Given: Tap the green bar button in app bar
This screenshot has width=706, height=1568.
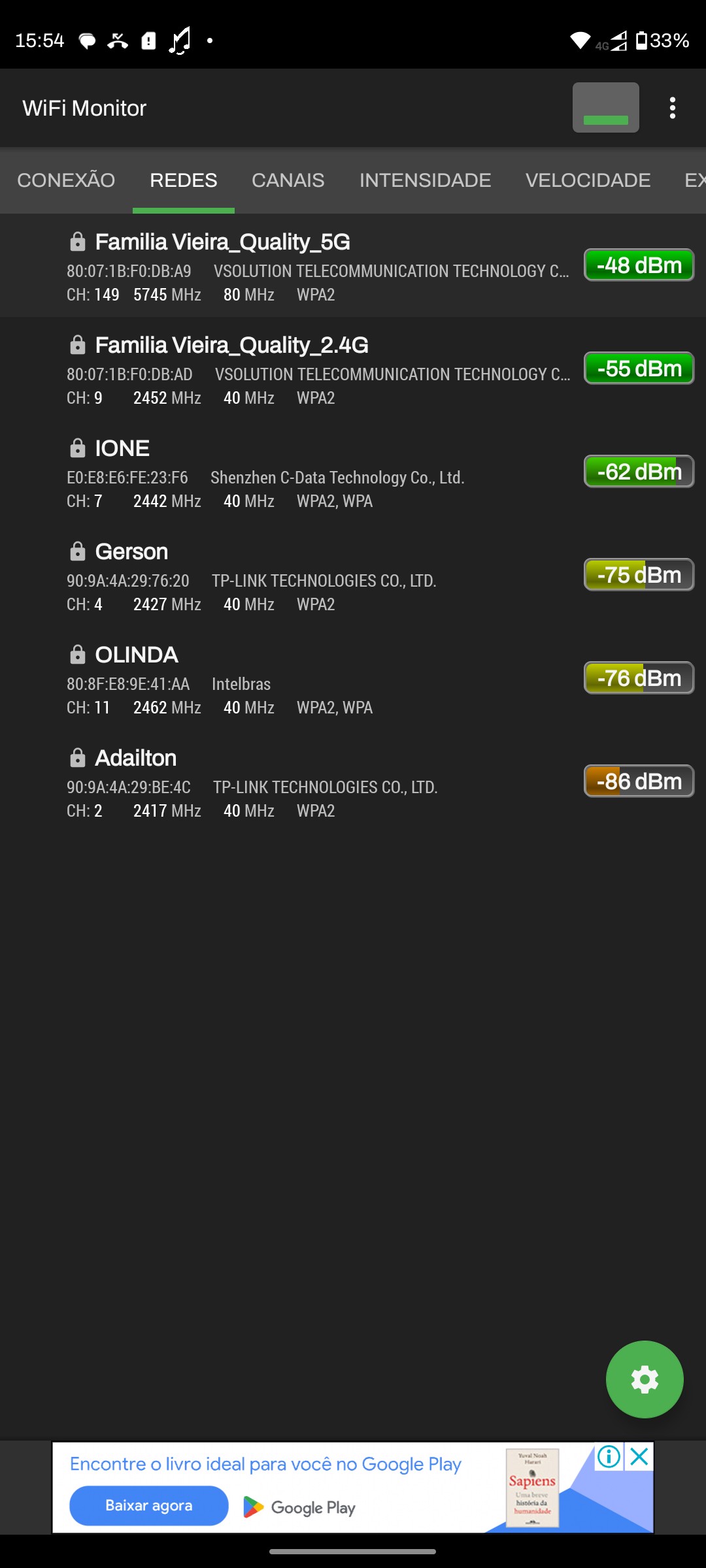Looking at the screenshot, I should pyautogui.click(x=605, y=108).
